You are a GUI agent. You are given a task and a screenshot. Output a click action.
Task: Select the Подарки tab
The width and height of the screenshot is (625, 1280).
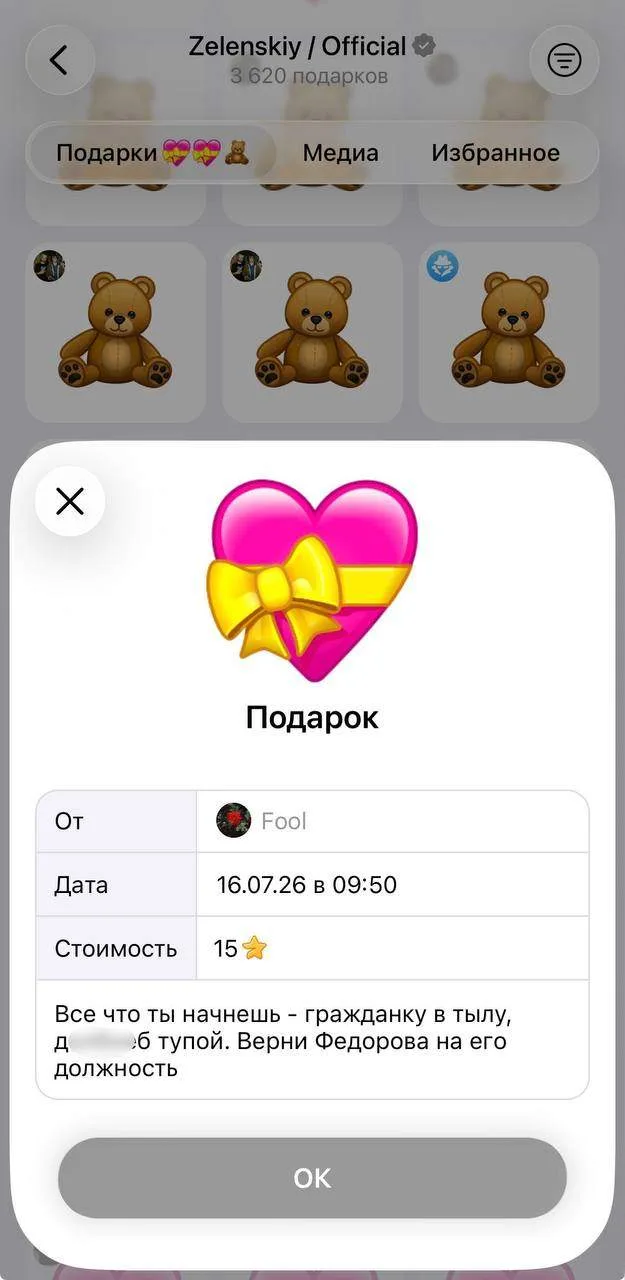click(x=152, y=153)
